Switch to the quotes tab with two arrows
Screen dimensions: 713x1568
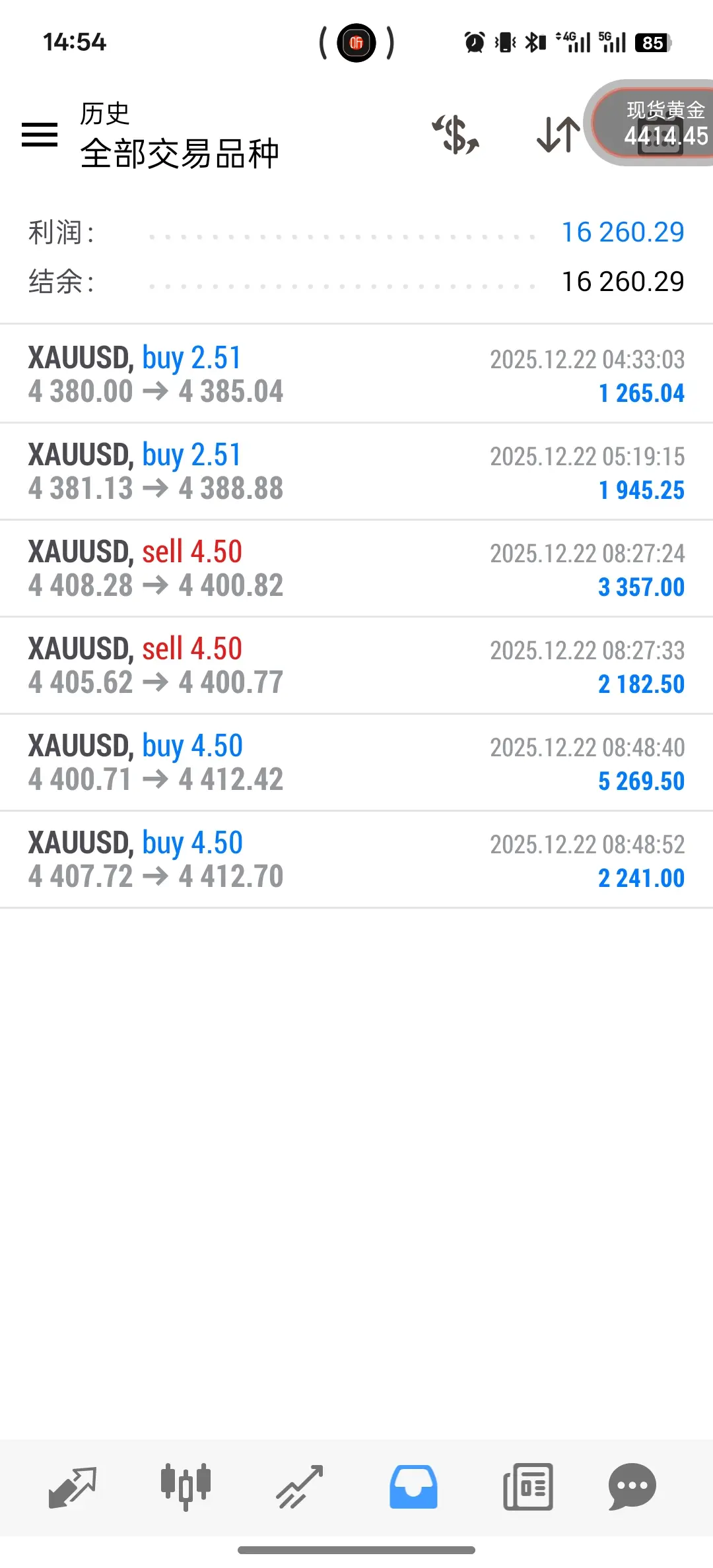pyautogui.click(x=73, y=1487)
